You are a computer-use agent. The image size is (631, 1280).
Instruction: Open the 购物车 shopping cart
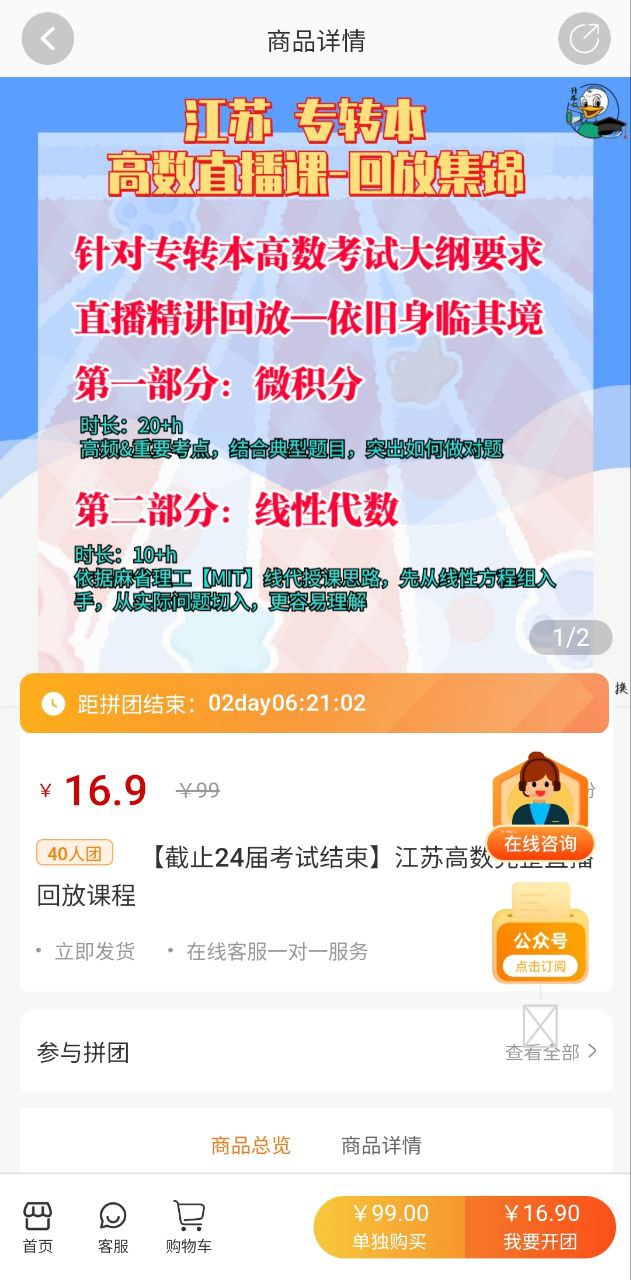click(189, 1227)
